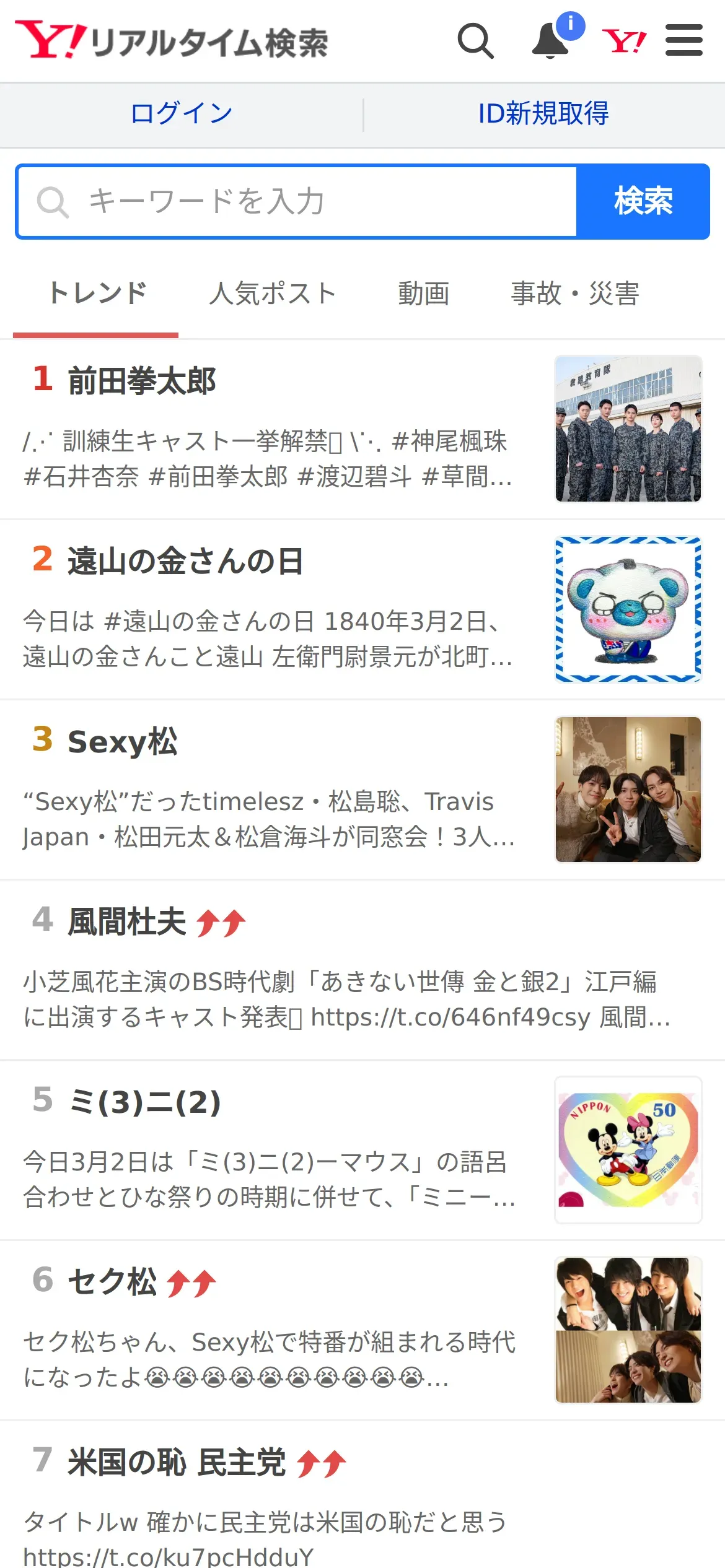Switch to the 人気ポスト tab
This screenshot has height=1568, width=725.
(x=273, y=294)
